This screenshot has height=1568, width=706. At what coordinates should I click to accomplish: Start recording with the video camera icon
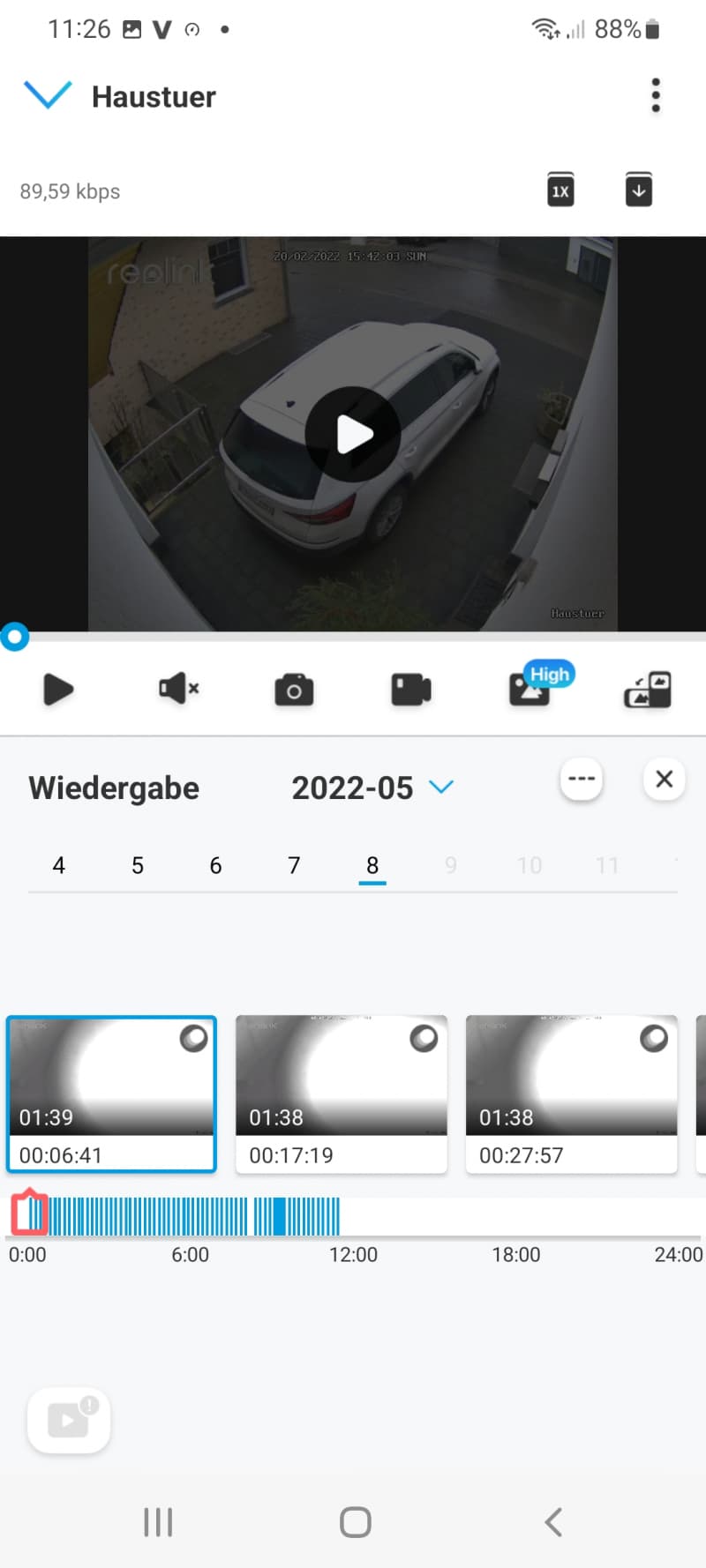coord(411,690)
